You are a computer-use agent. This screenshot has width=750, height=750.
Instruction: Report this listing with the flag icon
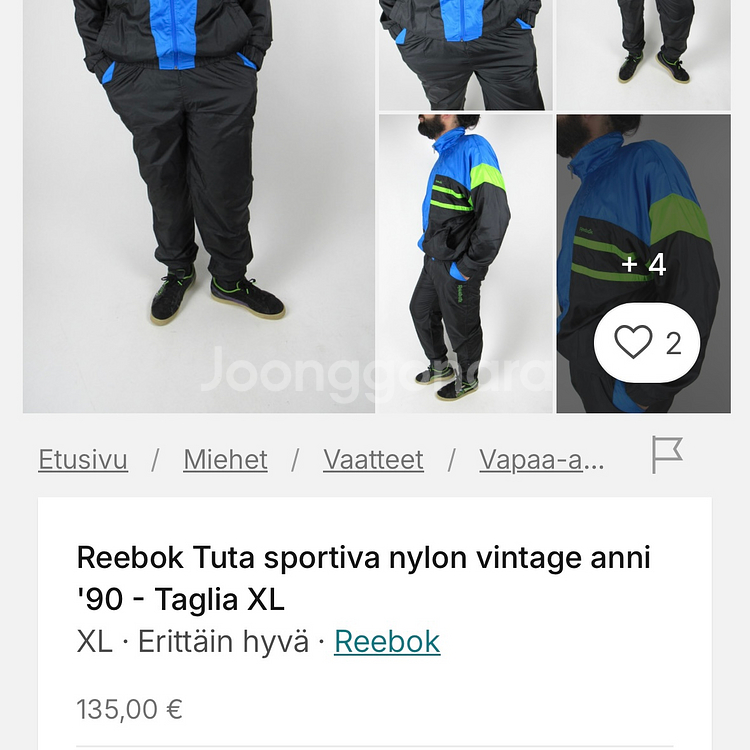pyautogui.click(x=667, y=455)
